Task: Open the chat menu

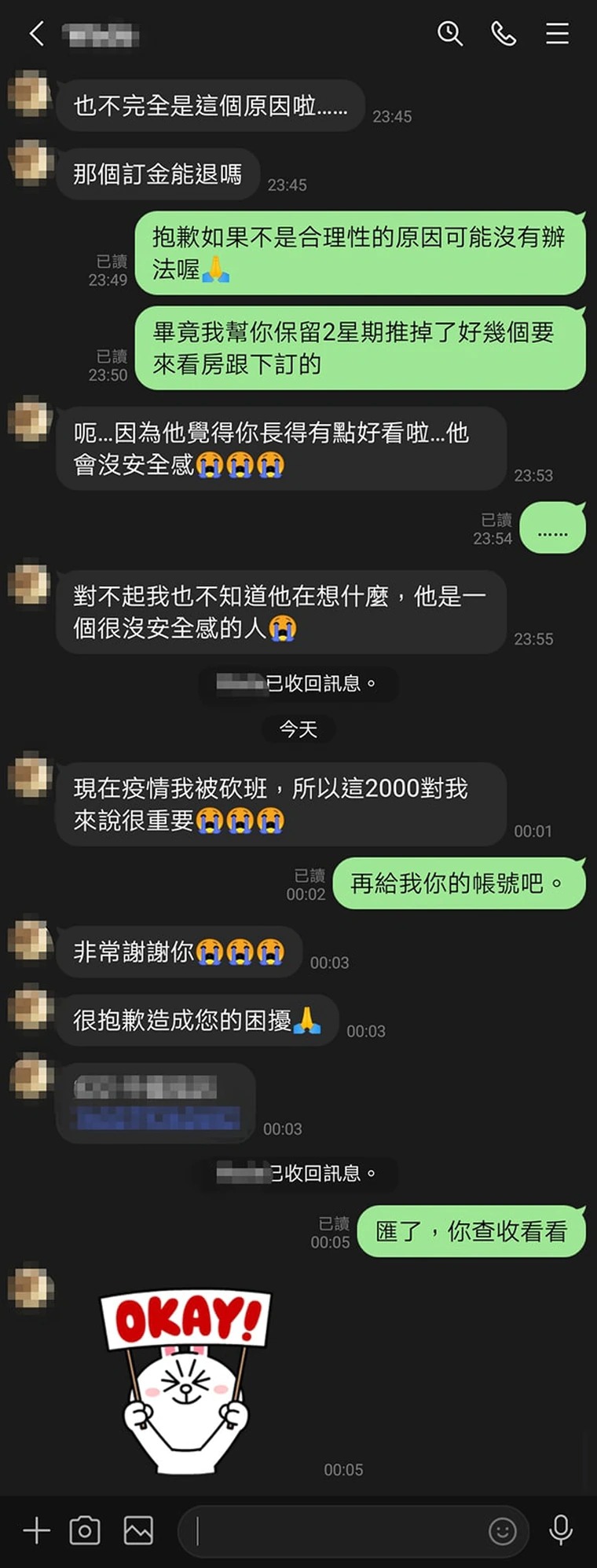Action: tap(557, 34)
